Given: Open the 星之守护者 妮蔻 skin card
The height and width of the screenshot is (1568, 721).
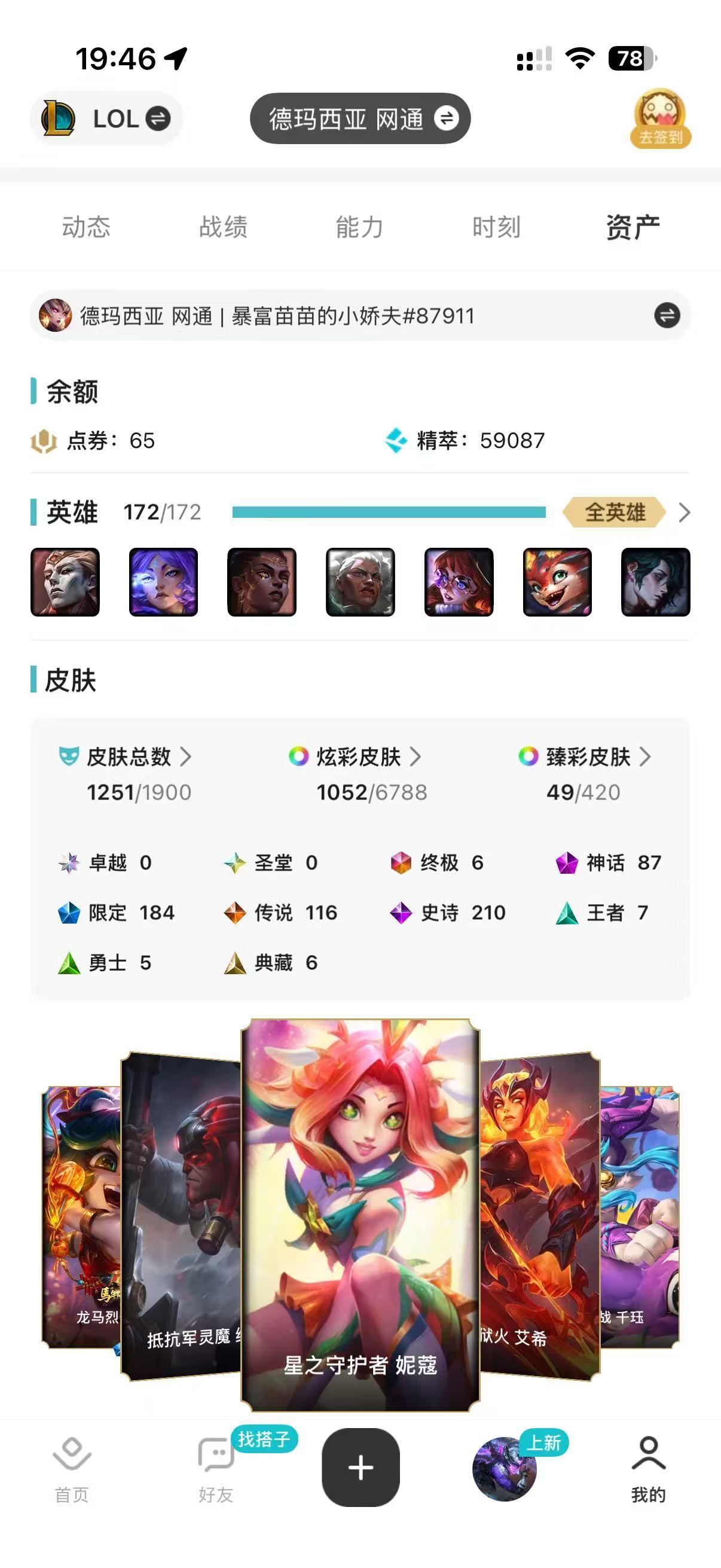Looking at the screenshot, I should (360, 1212).
